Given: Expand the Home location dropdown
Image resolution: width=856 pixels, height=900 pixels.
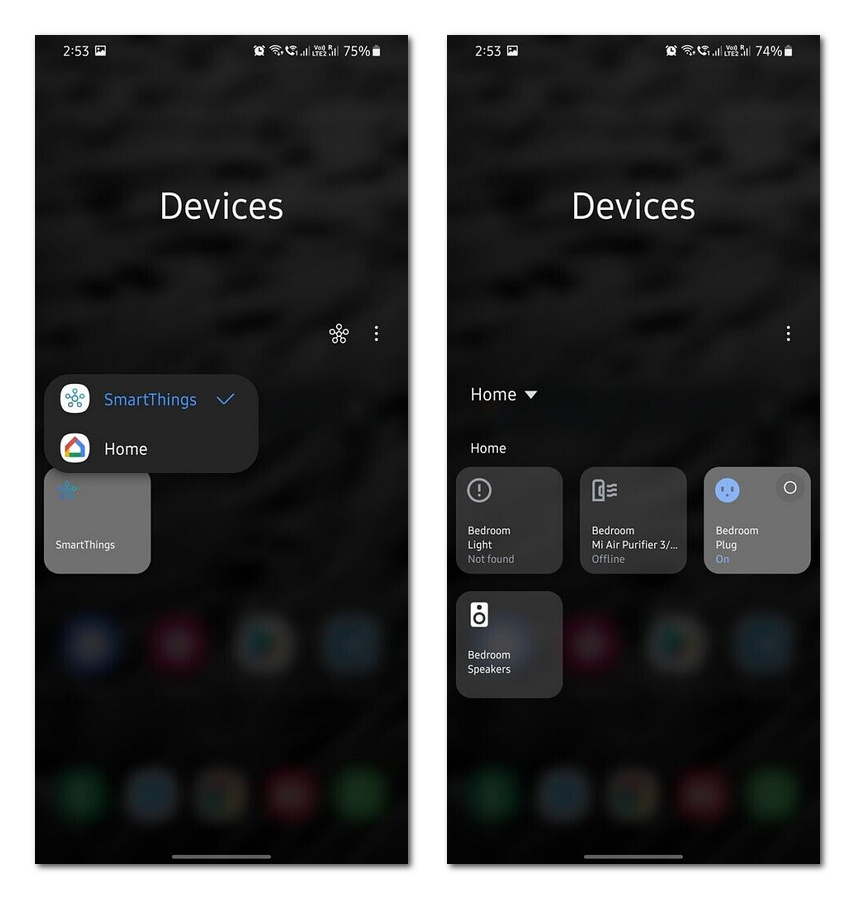Looking at the screenshot, I should (x=504, y=395).
